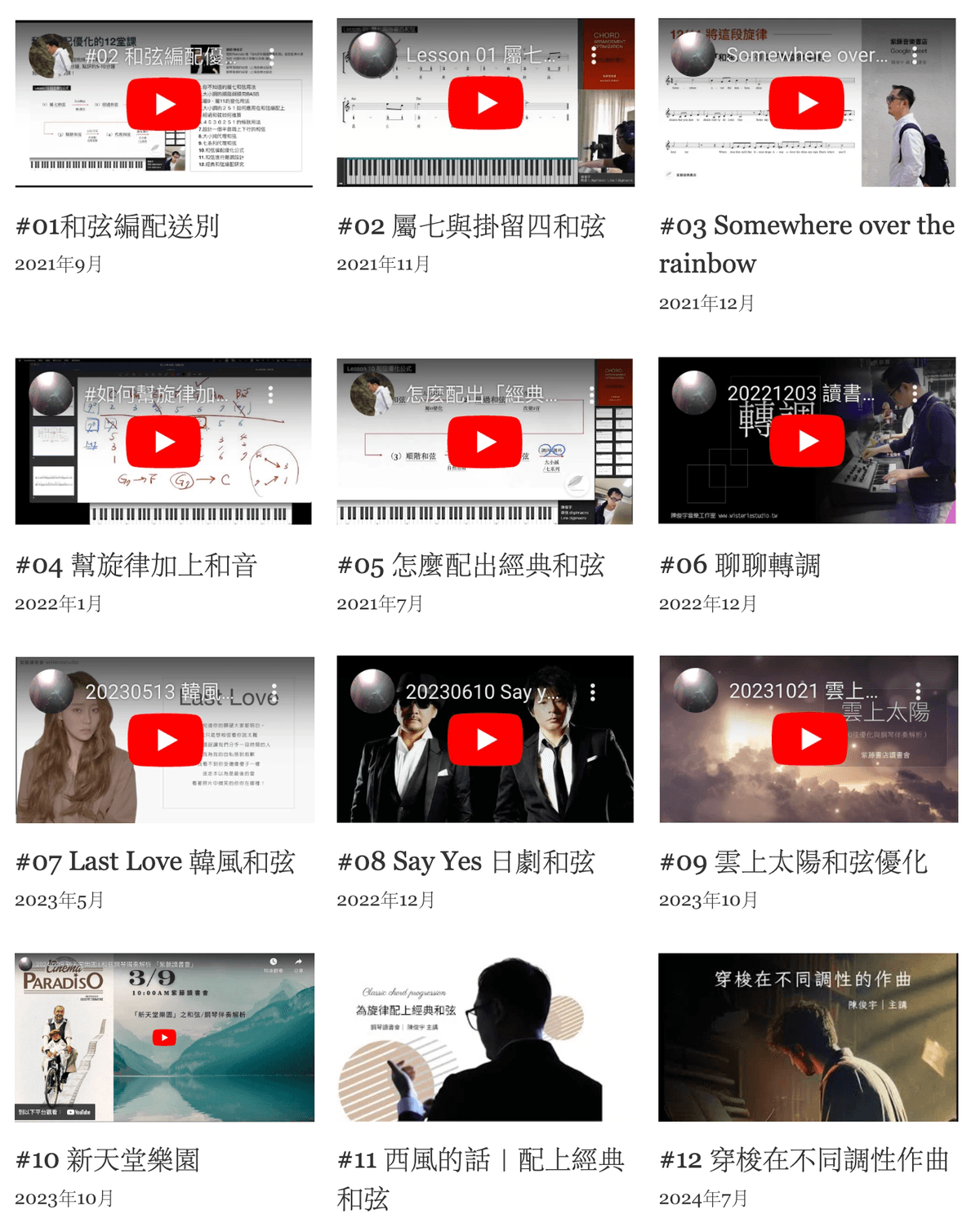Play the #01 和弦編配送別 video
The width and height of the screenshot is (980, 1223).
165,104
